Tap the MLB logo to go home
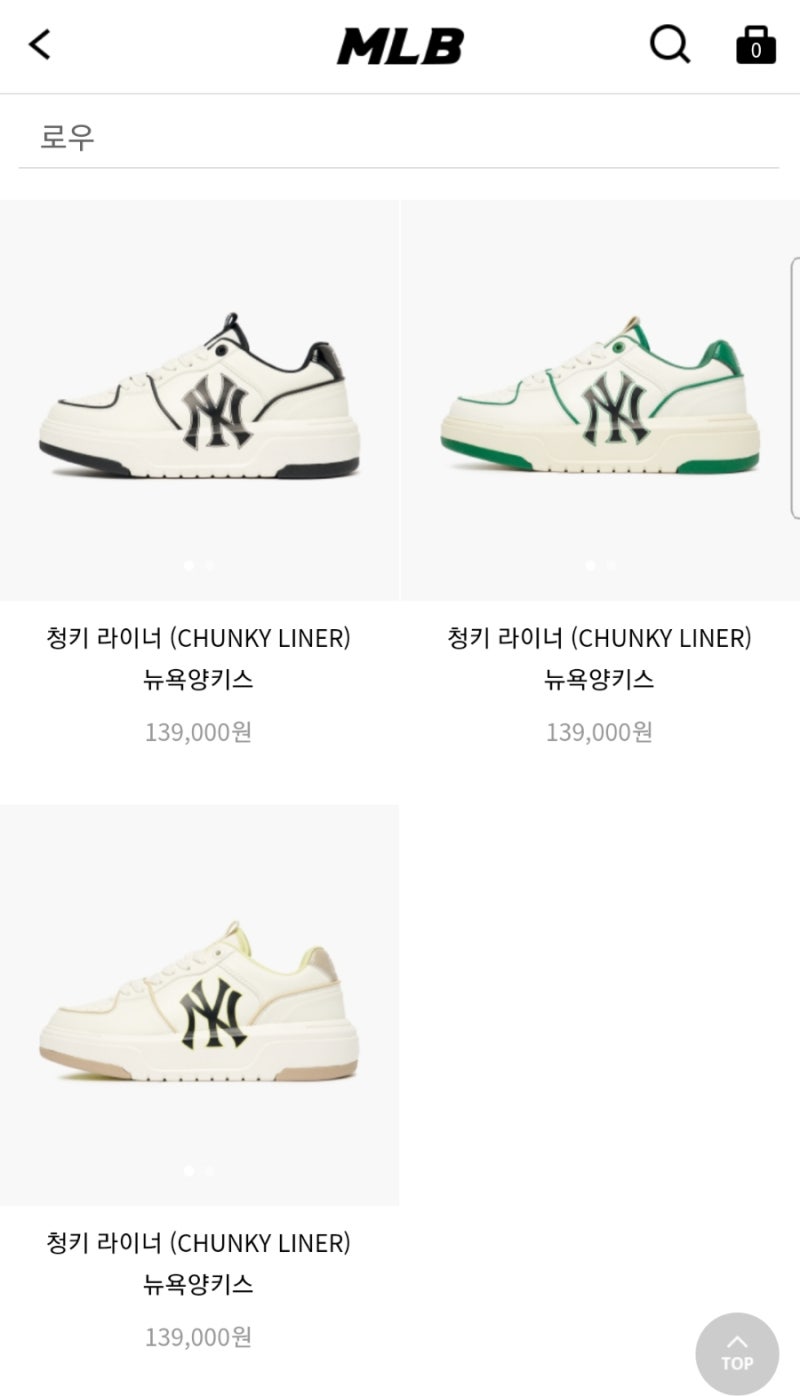 point(400,46)
